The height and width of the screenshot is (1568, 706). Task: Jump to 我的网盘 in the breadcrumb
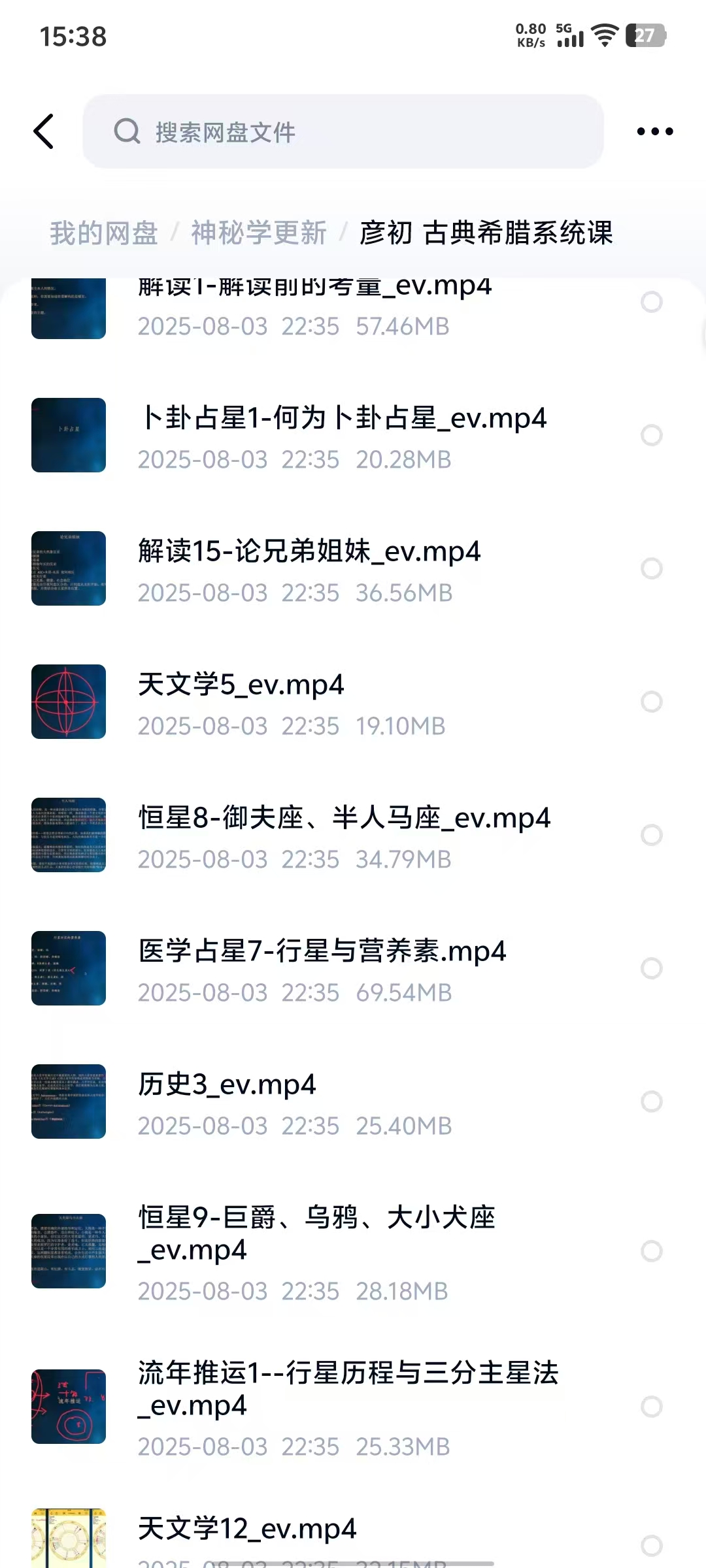click(104, 233)
